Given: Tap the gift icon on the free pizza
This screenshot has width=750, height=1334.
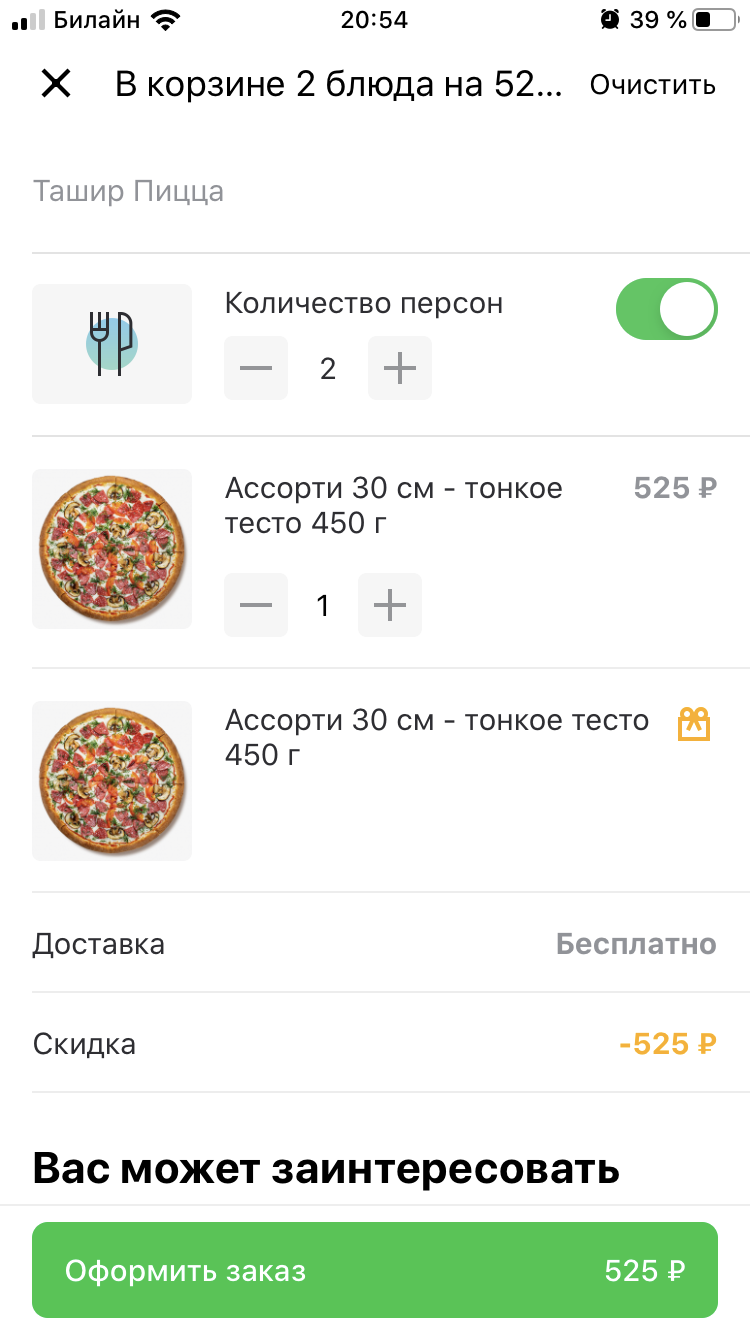Looking at the screenshot, I should click(694, 724).
